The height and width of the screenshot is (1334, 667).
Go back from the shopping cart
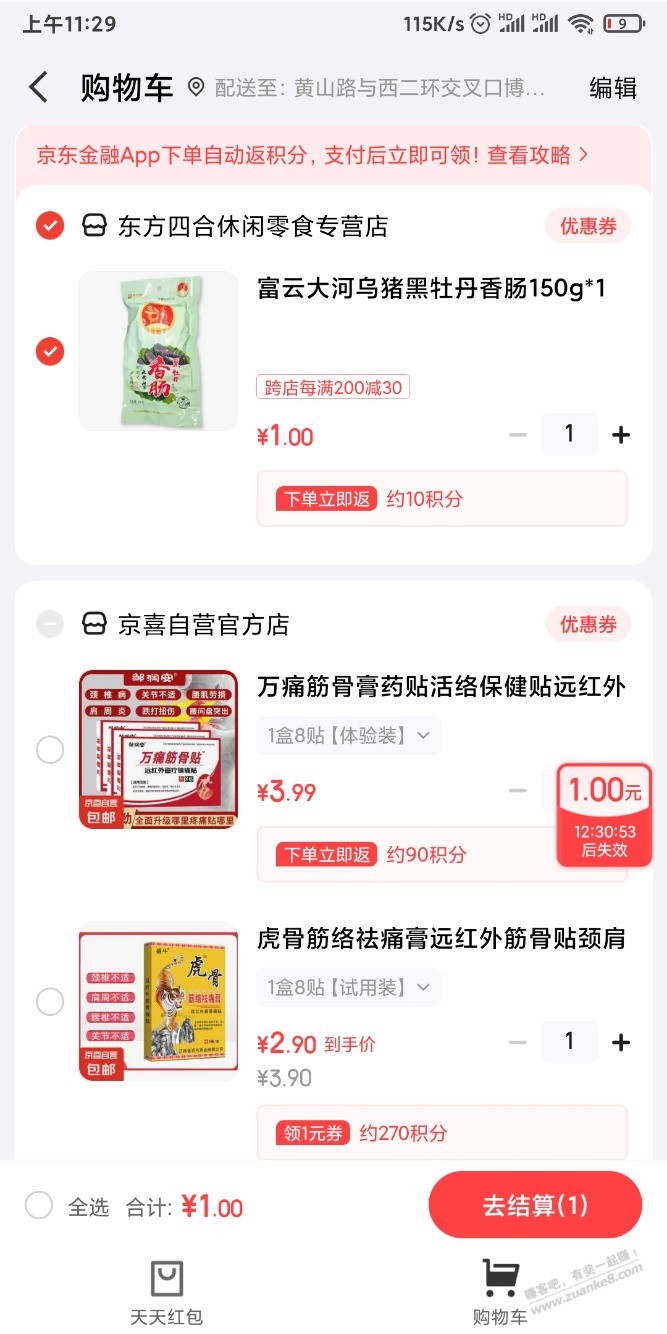38,88
